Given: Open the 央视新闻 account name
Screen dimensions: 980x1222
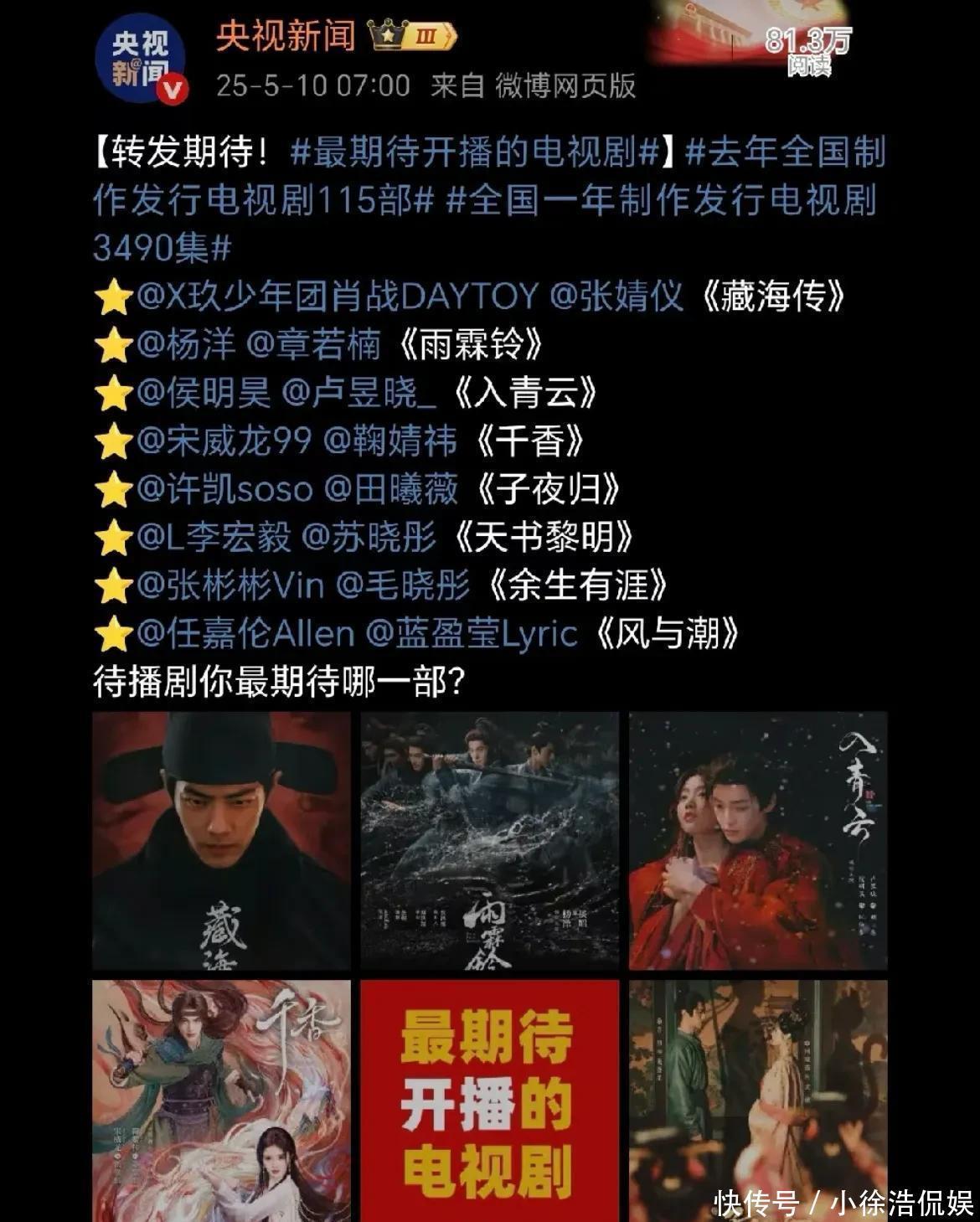Looking at the screenshot, I should pos(286,37).
